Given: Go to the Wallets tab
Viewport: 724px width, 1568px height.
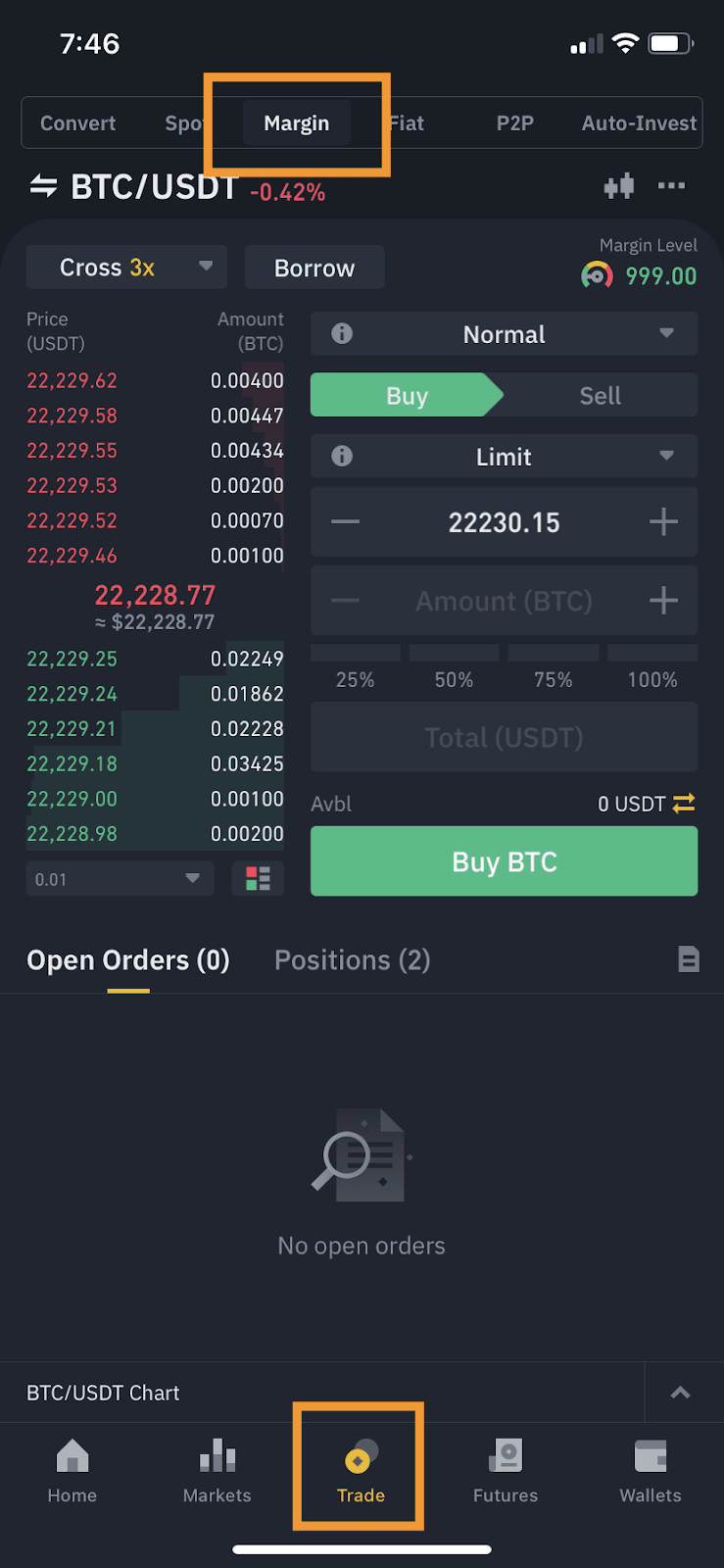Looking at the screenshot, I should 650,1470.
